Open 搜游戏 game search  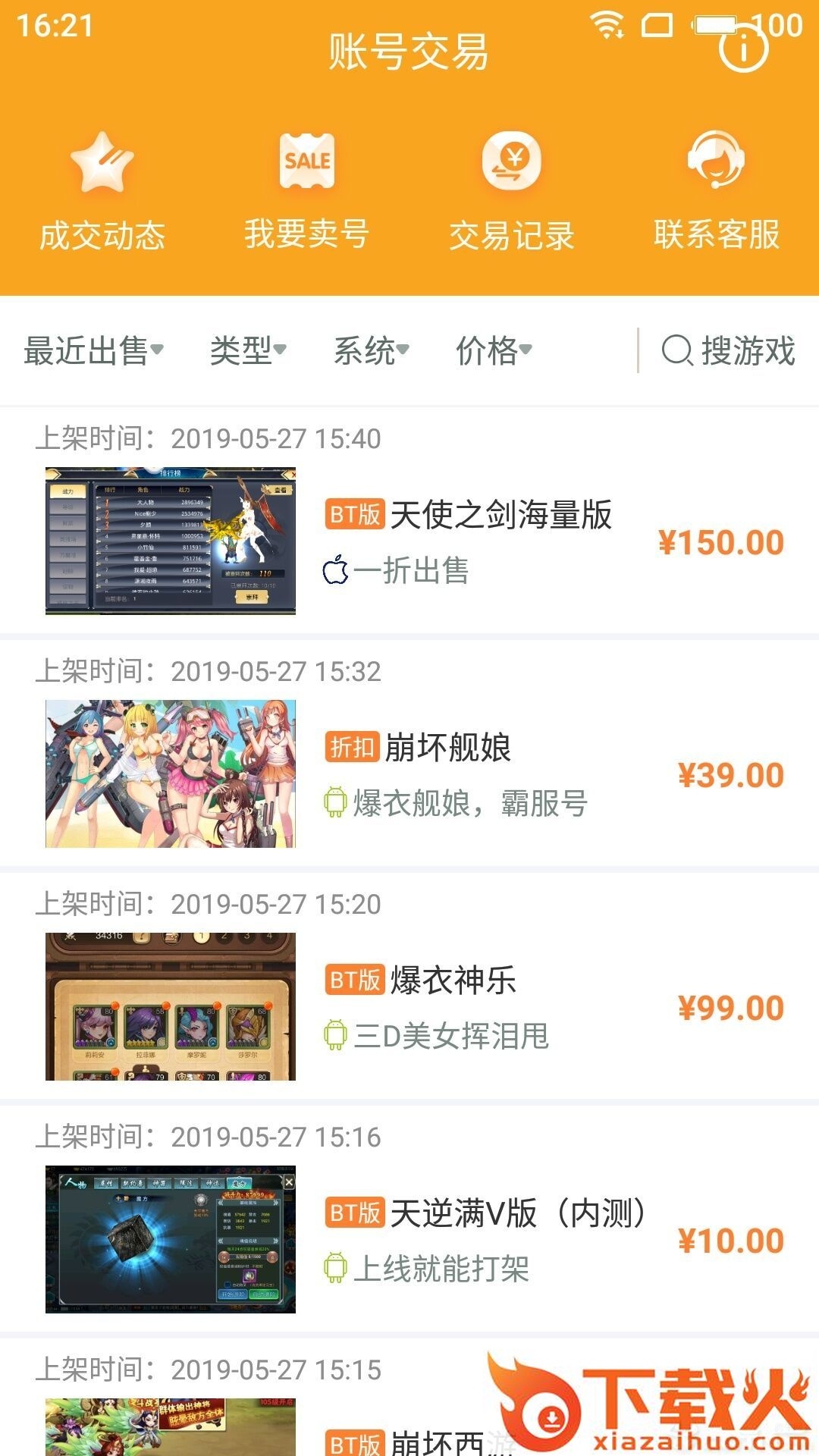[729, 350]
